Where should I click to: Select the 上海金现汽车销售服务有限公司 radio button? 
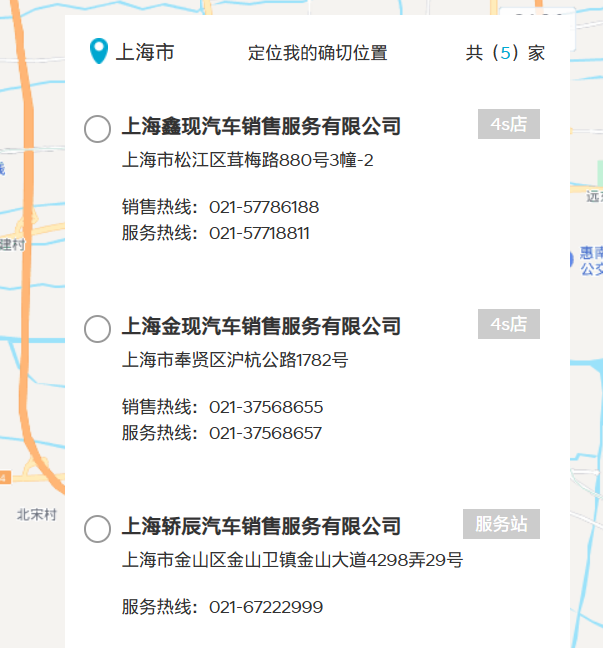pos(97,329)
